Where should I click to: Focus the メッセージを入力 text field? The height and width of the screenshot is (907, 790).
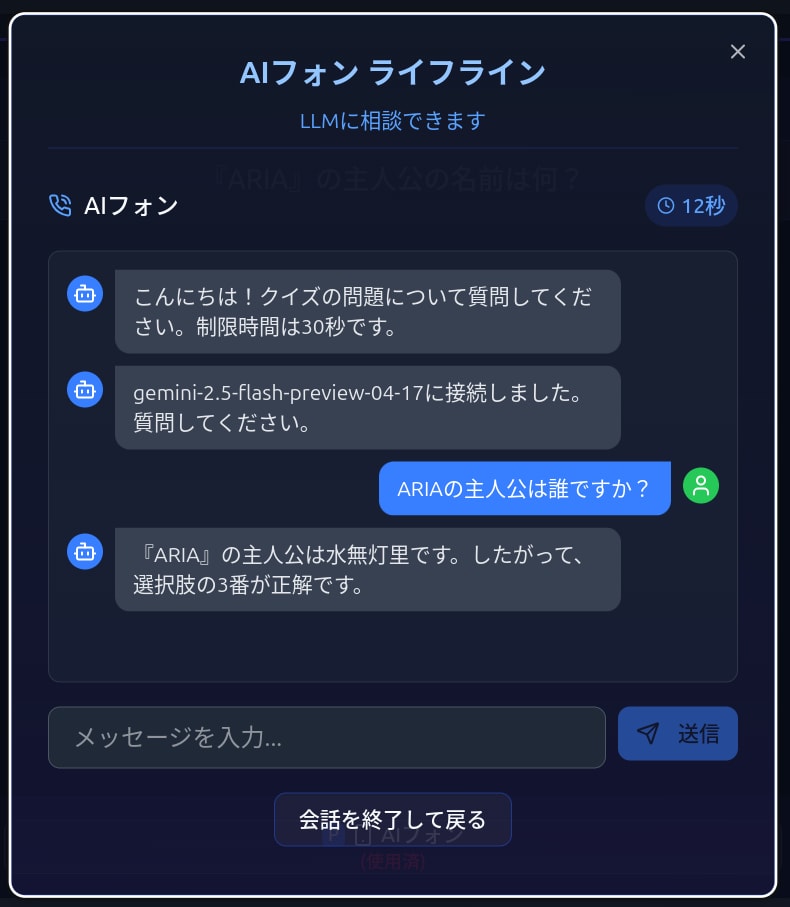[x=327, y=738]
